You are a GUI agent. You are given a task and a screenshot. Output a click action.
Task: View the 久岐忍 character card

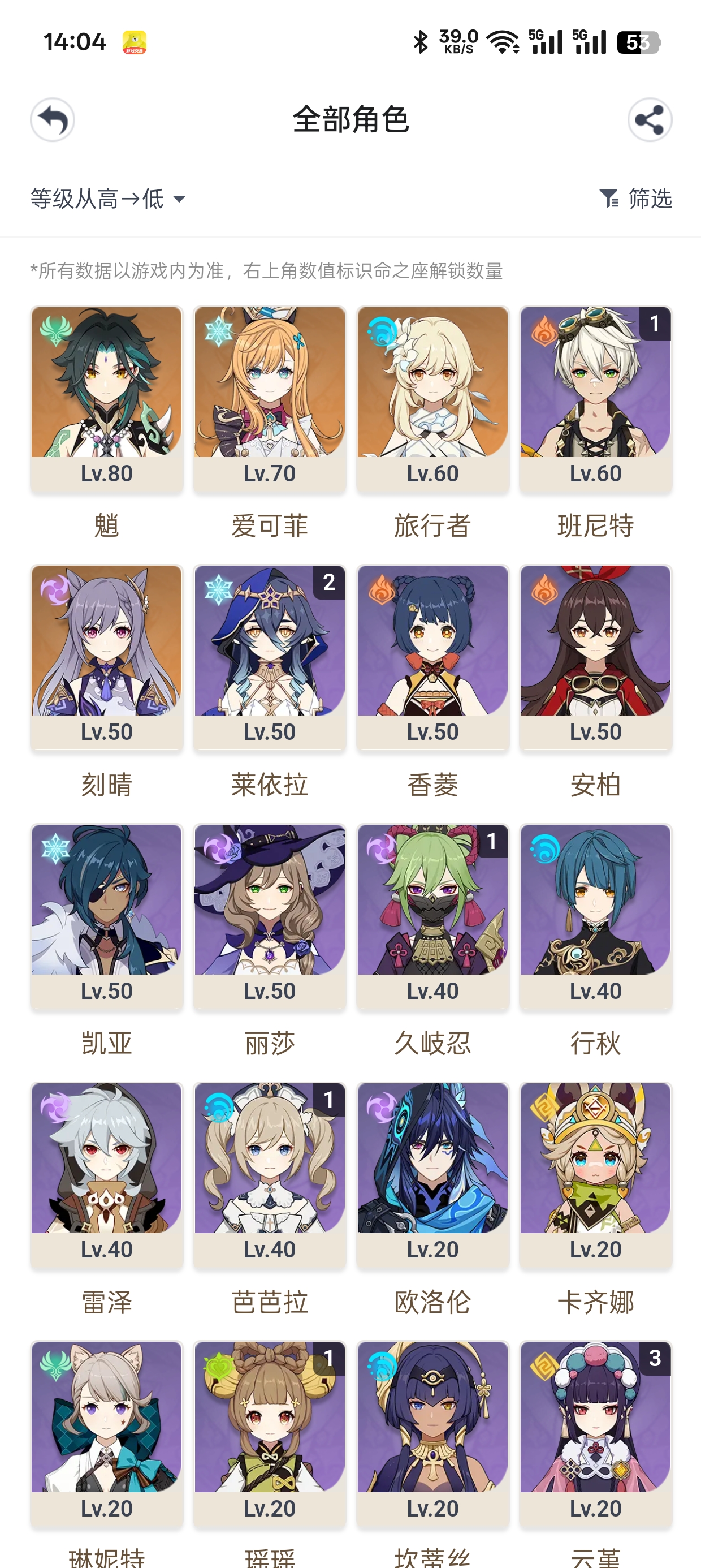pyautogui.click(x=432, y=916)
